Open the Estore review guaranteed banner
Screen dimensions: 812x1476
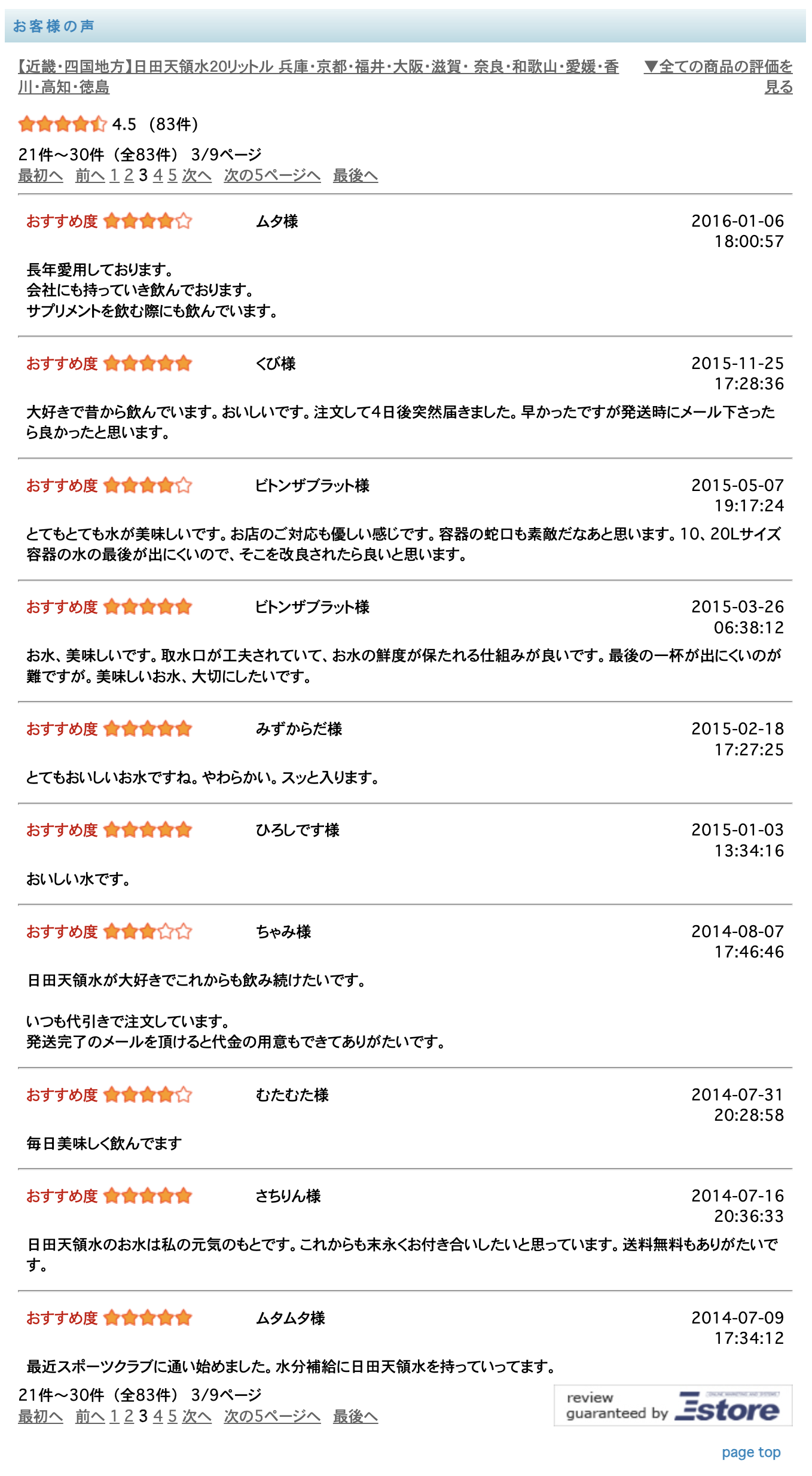click(x=673, y=1405)
